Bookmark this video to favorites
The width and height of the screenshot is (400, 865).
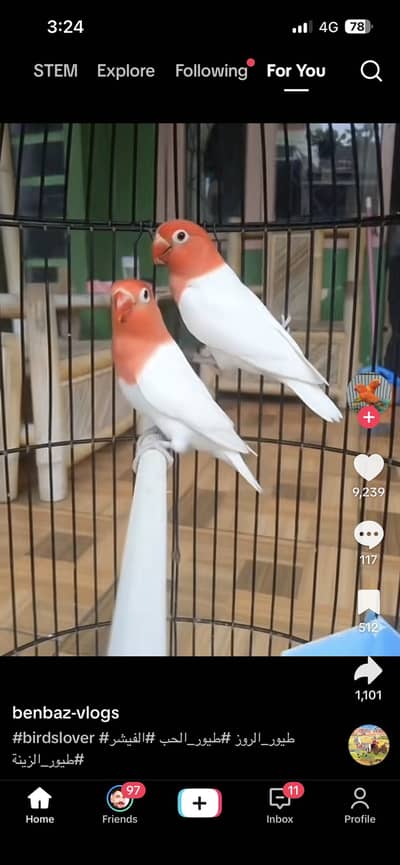tap(369, 602)
